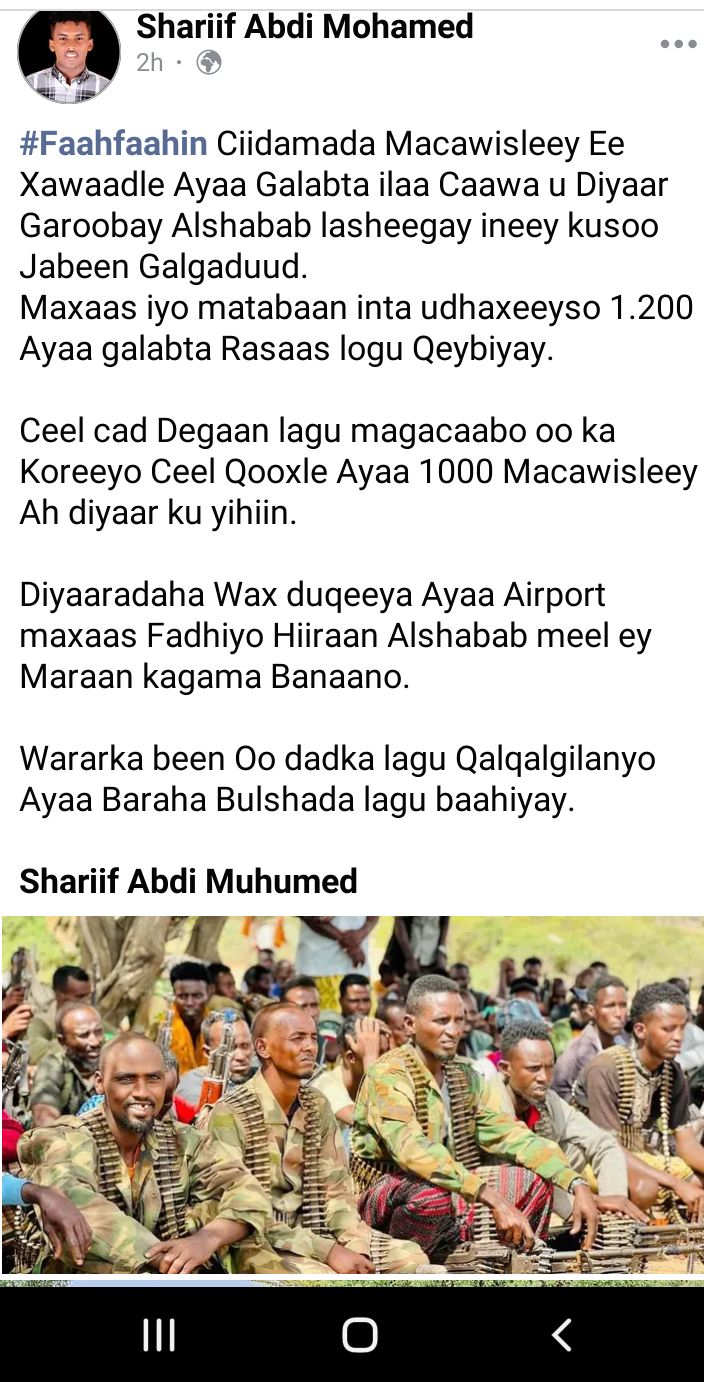Show recent apps
This screenshot has height=1382, width=704.
[x=159, y=1335]
